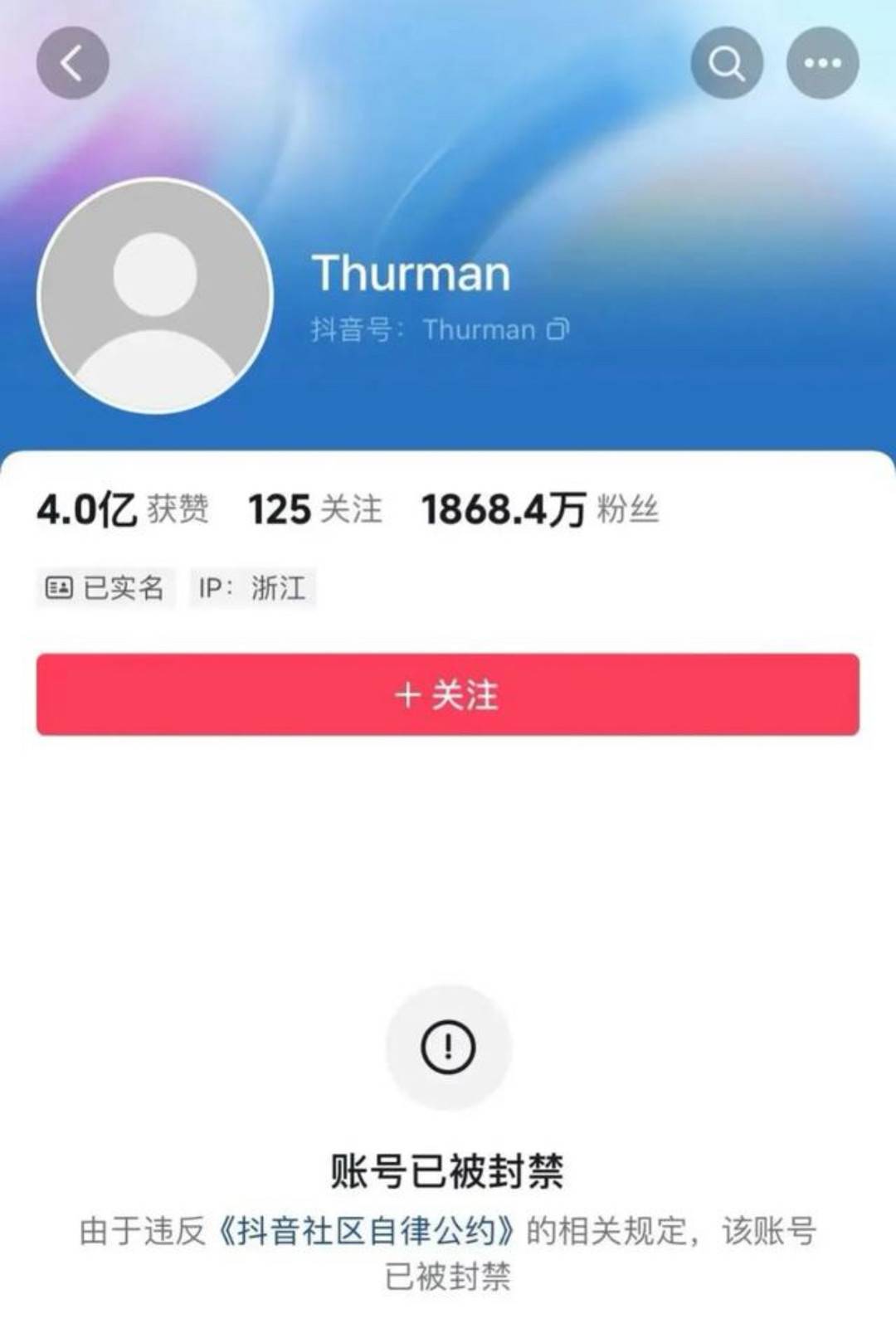View the 125 关注 following list

(x=315, y=509)
